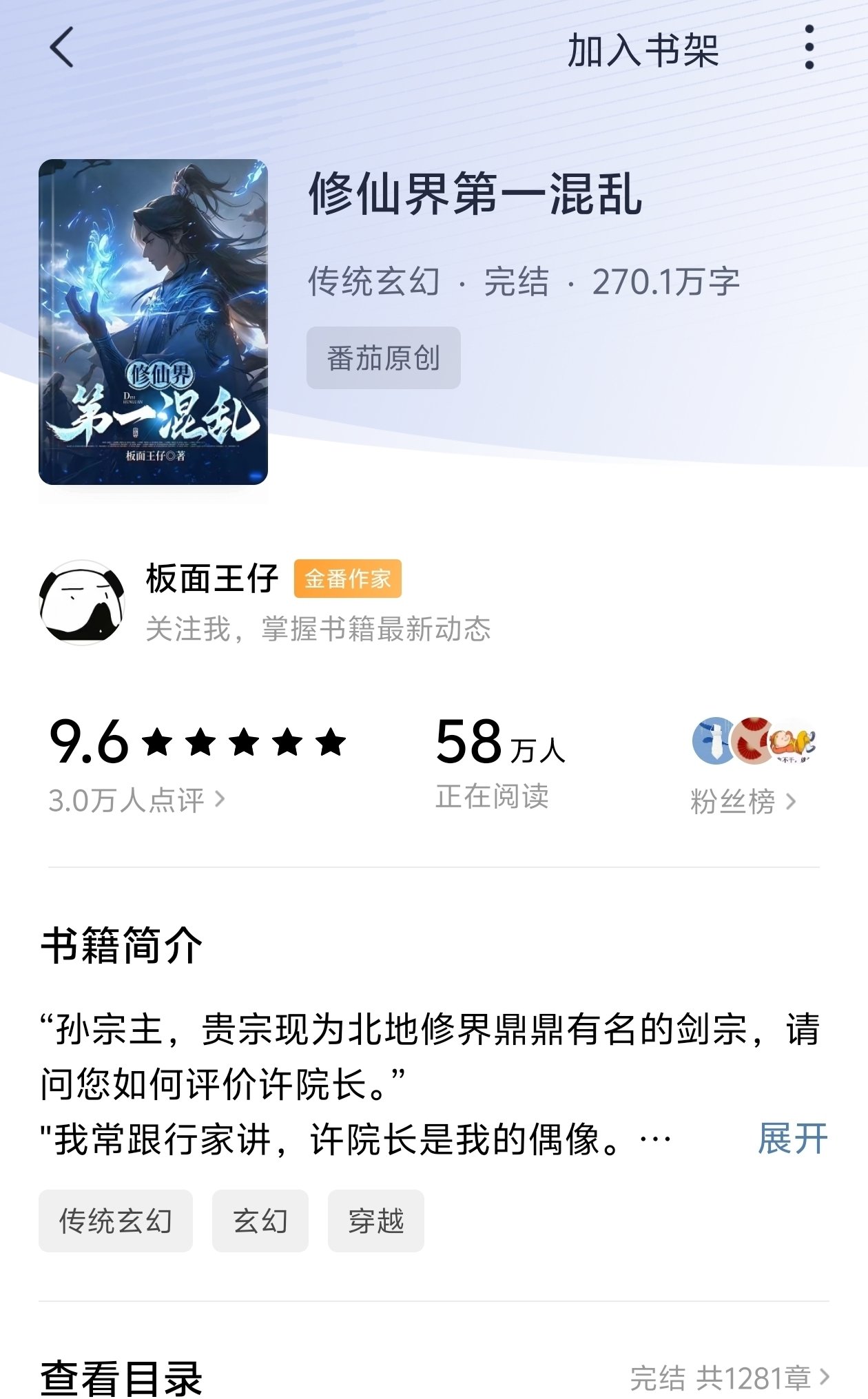
Task: Expand the book synopsis with 展开
Action: point(792,1138)
